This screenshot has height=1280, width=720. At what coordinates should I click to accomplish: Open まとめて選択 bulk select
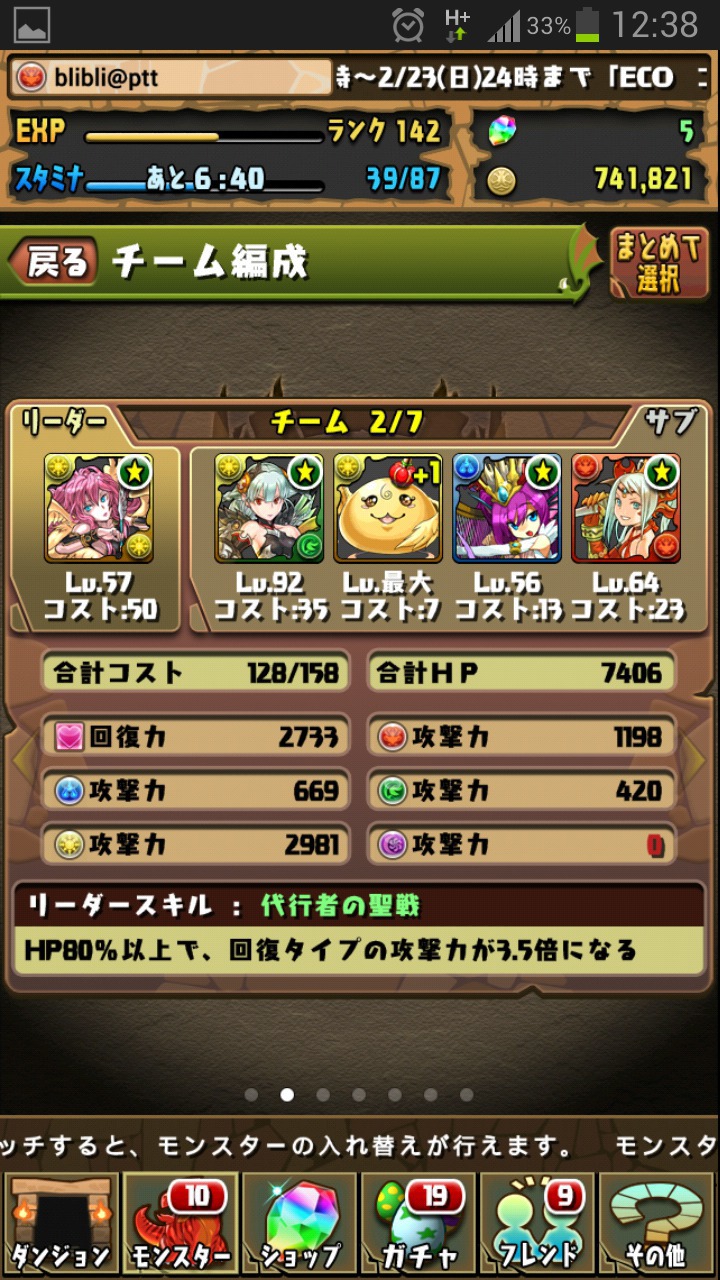(658, 263)
